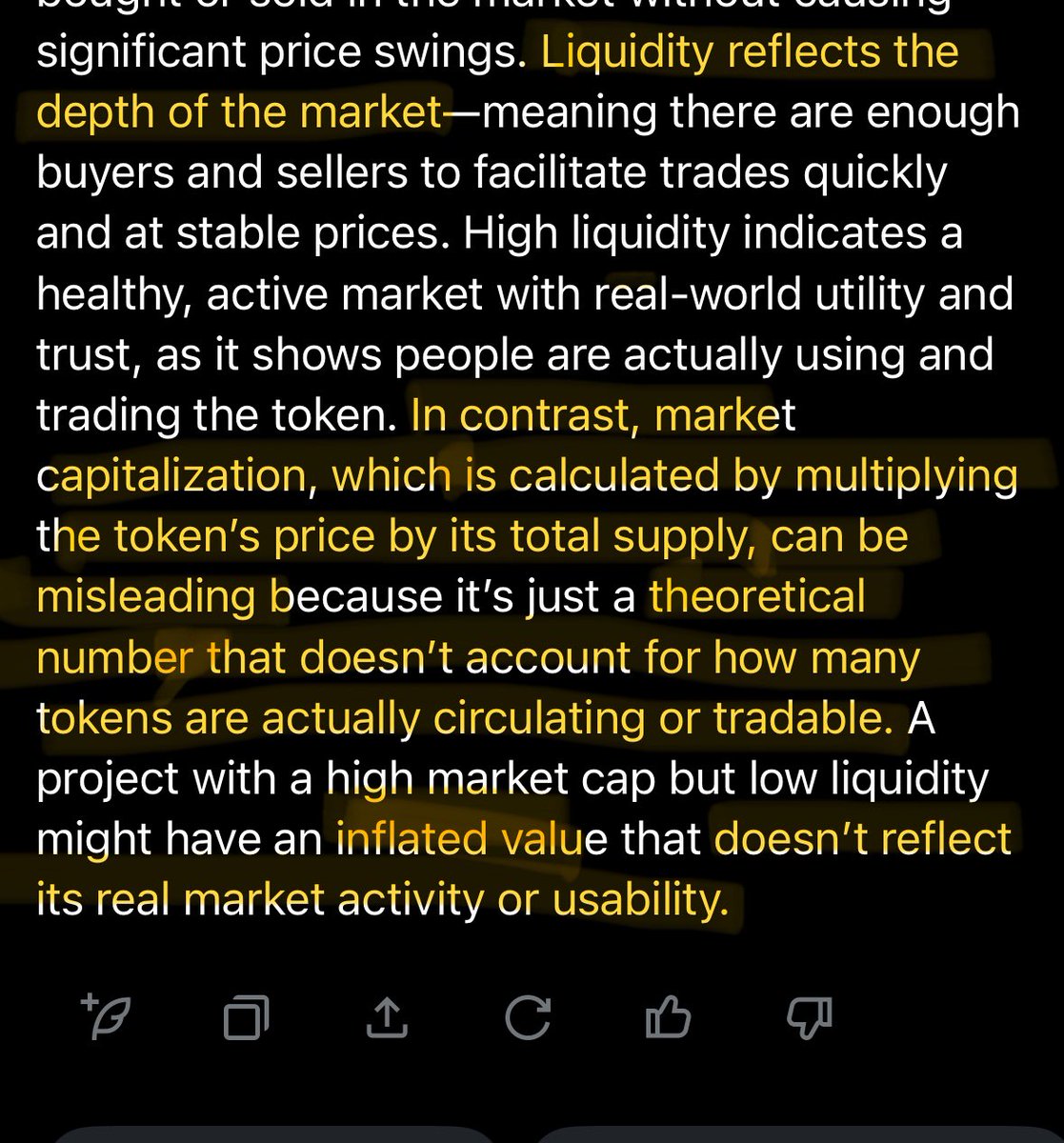Share this response
This screenshot has height=1143, width=1064.
(x=387, y=1017)
